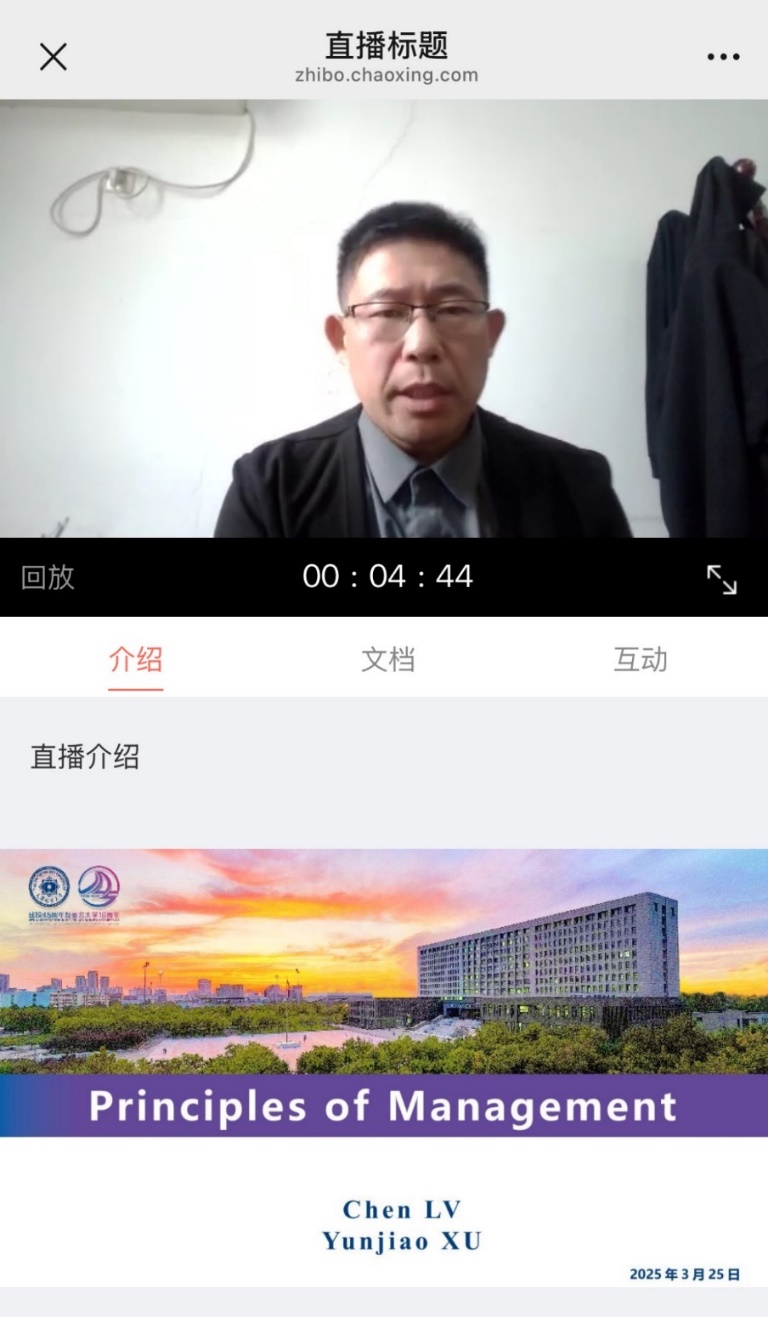Expand the video to fullscreen
Image resolution: width=768 pixels, height=1317 pixels.
(x=721, y=579)
